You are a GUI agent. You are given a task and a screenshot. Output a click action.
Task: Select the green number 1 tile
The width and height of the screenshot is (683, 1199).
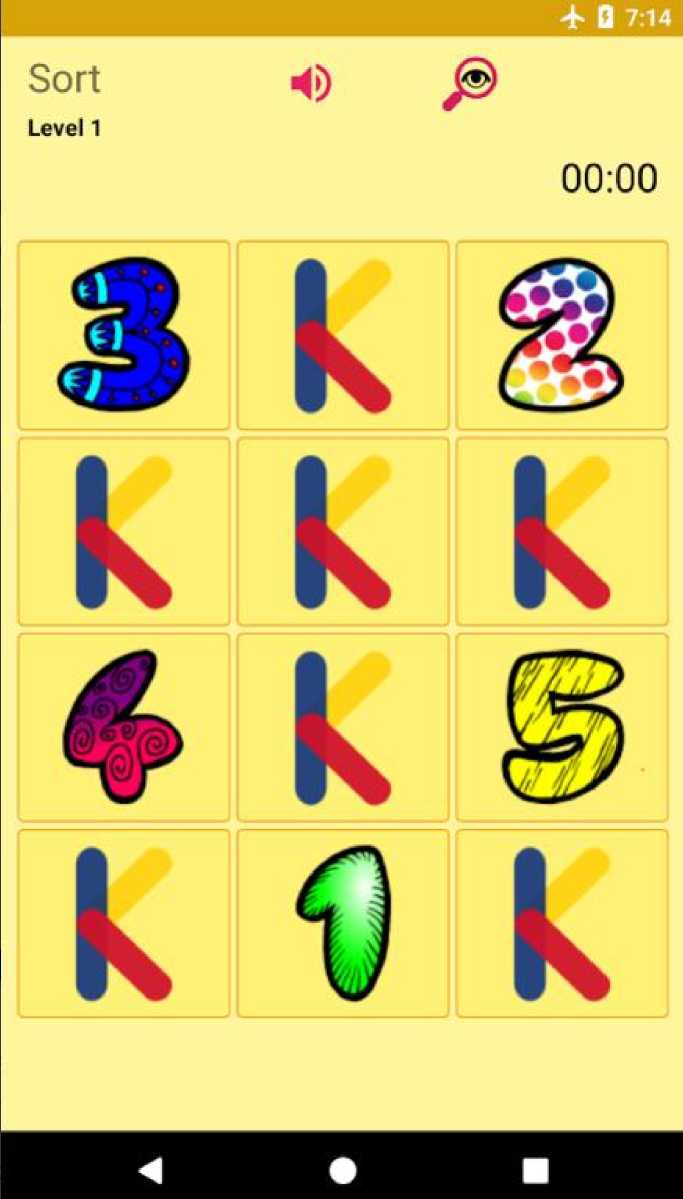343,923
